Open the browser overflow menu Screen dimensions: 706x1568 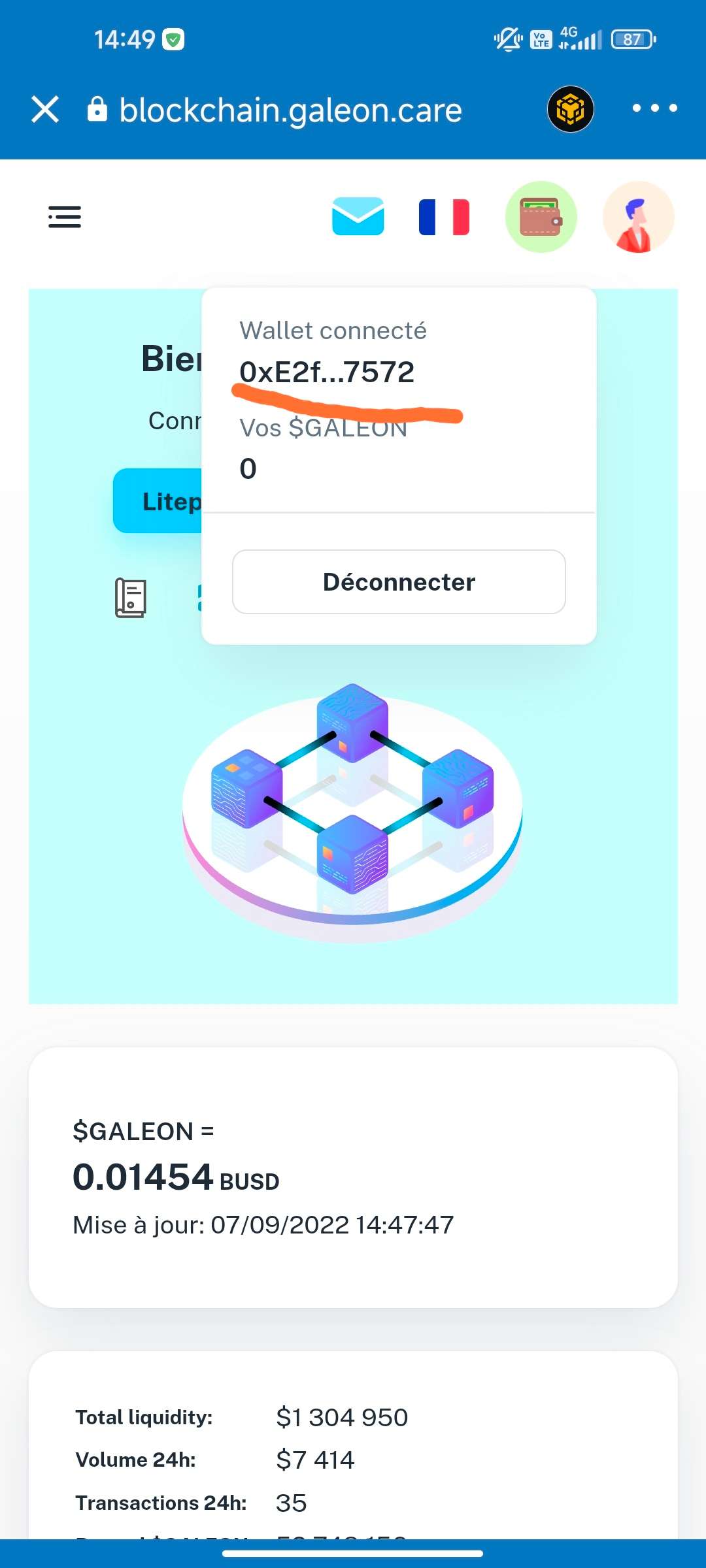[654, 108]
